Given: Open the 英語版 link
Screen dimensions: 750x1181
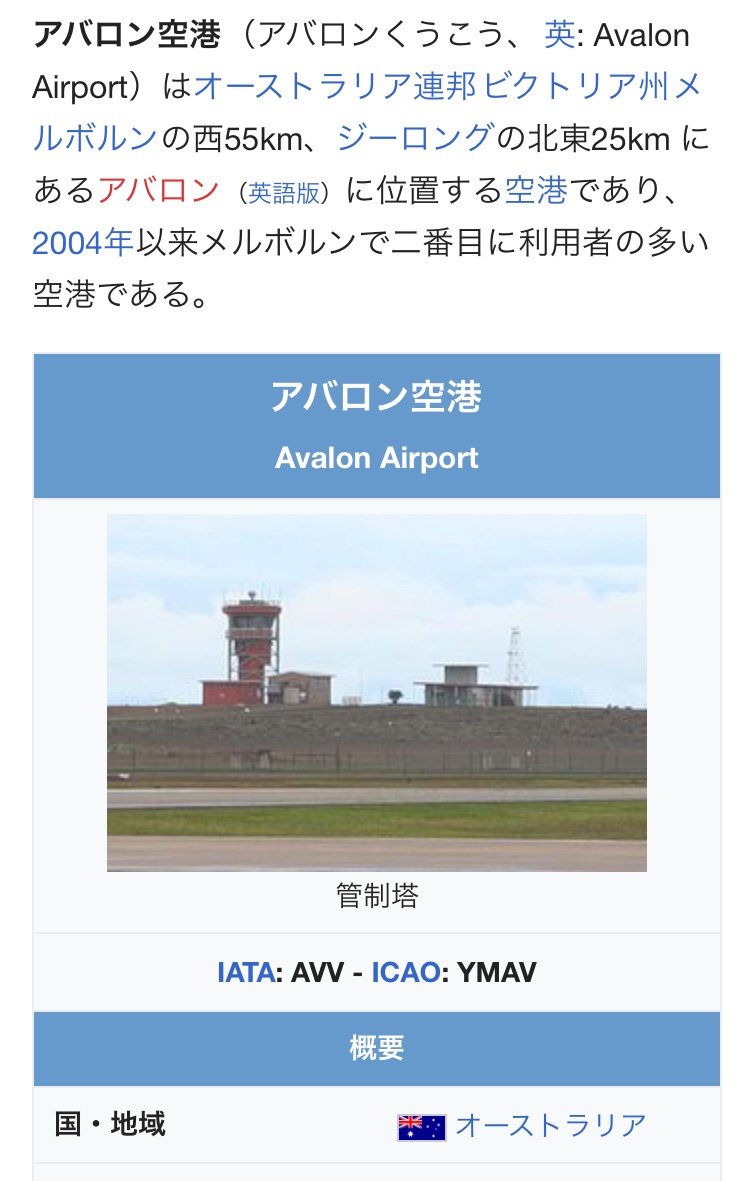Looking at the screenshot, I should click(285, 193).
